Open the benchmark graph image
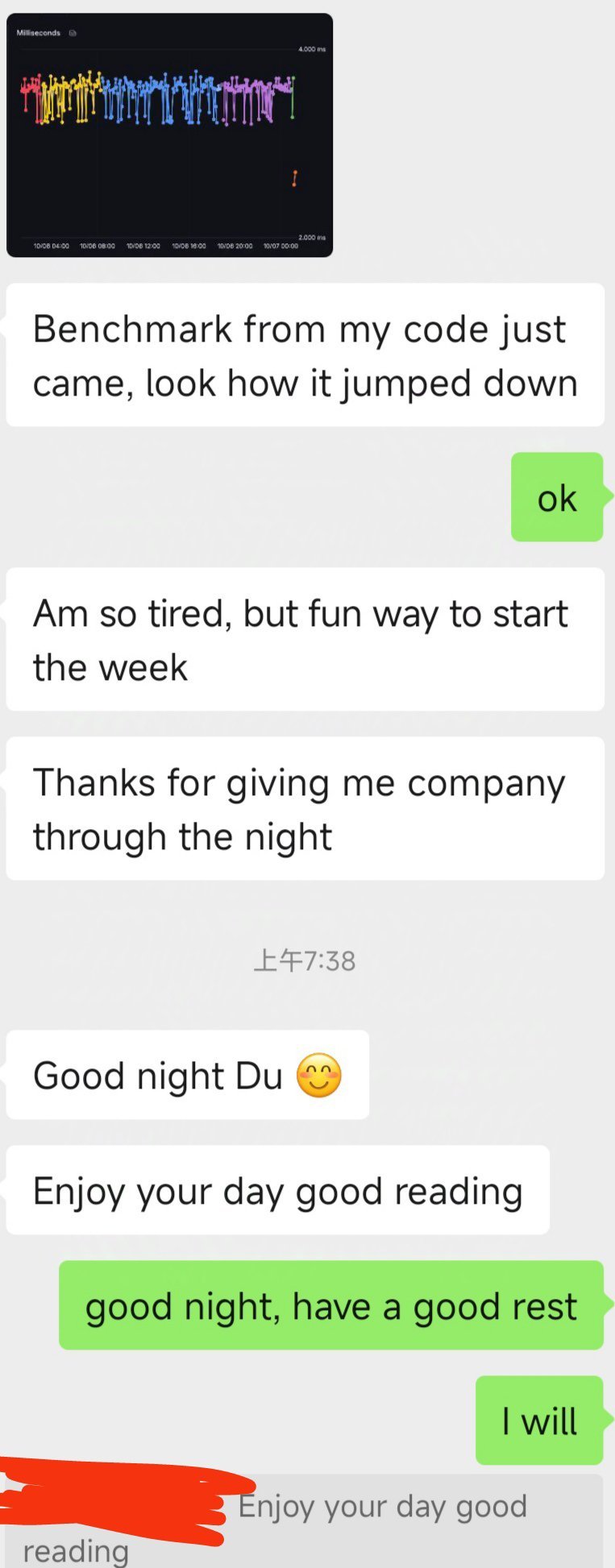This screenshot has height=1568, width=615. coord(169,135)
